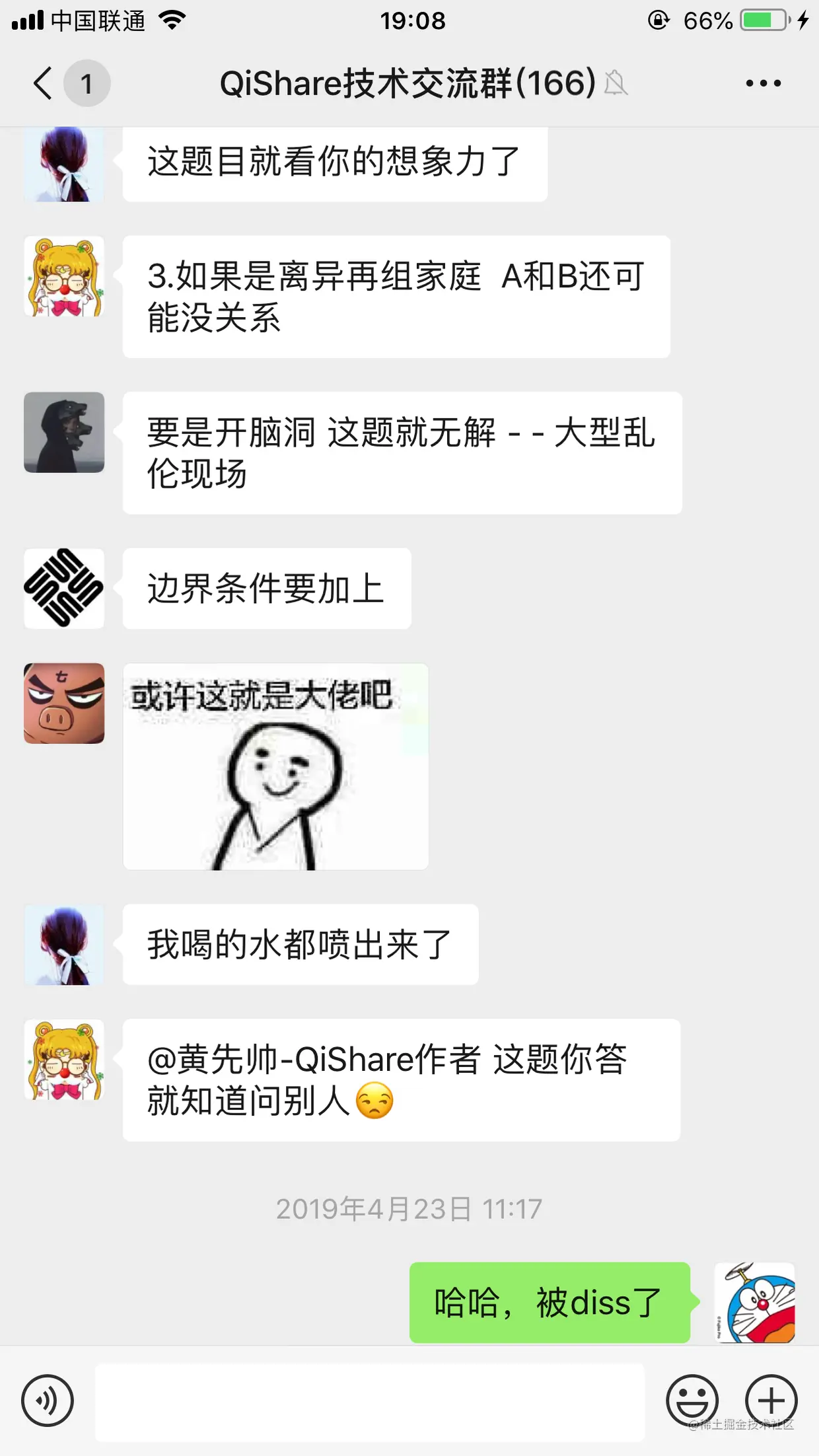Open the pig avatar sender's profile
The width and height of the screenshot is (819, 1456).
point(64,704)
